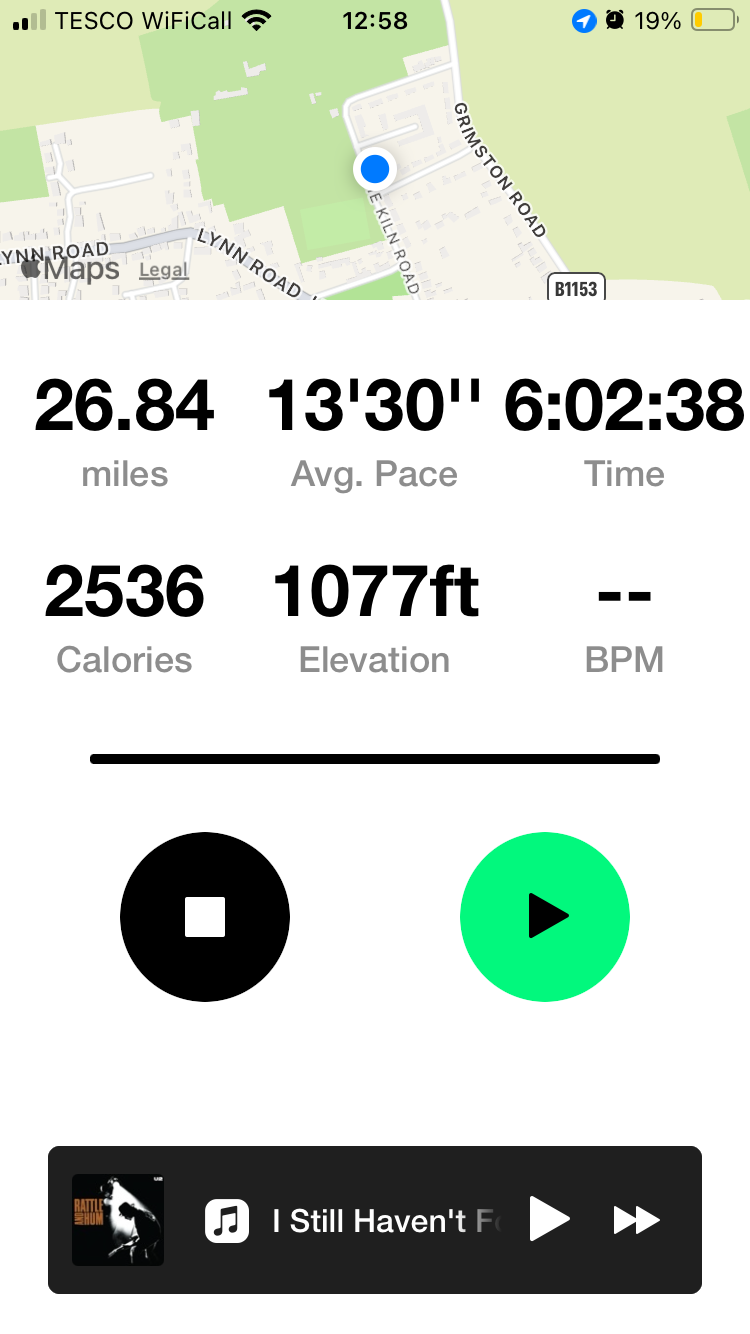Skip to the next music track
Image resolution: width=750 pixels, height=1334 pixels.
636,1220
